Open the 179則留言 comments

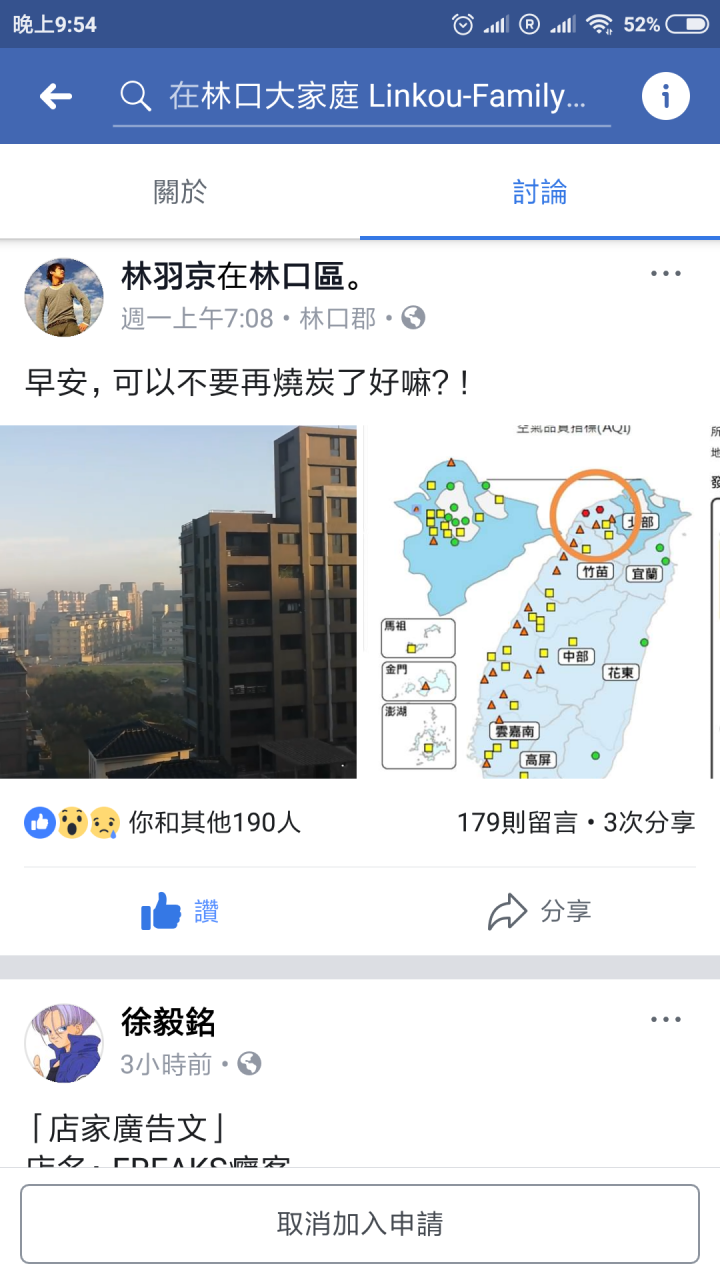pos(517,822)
